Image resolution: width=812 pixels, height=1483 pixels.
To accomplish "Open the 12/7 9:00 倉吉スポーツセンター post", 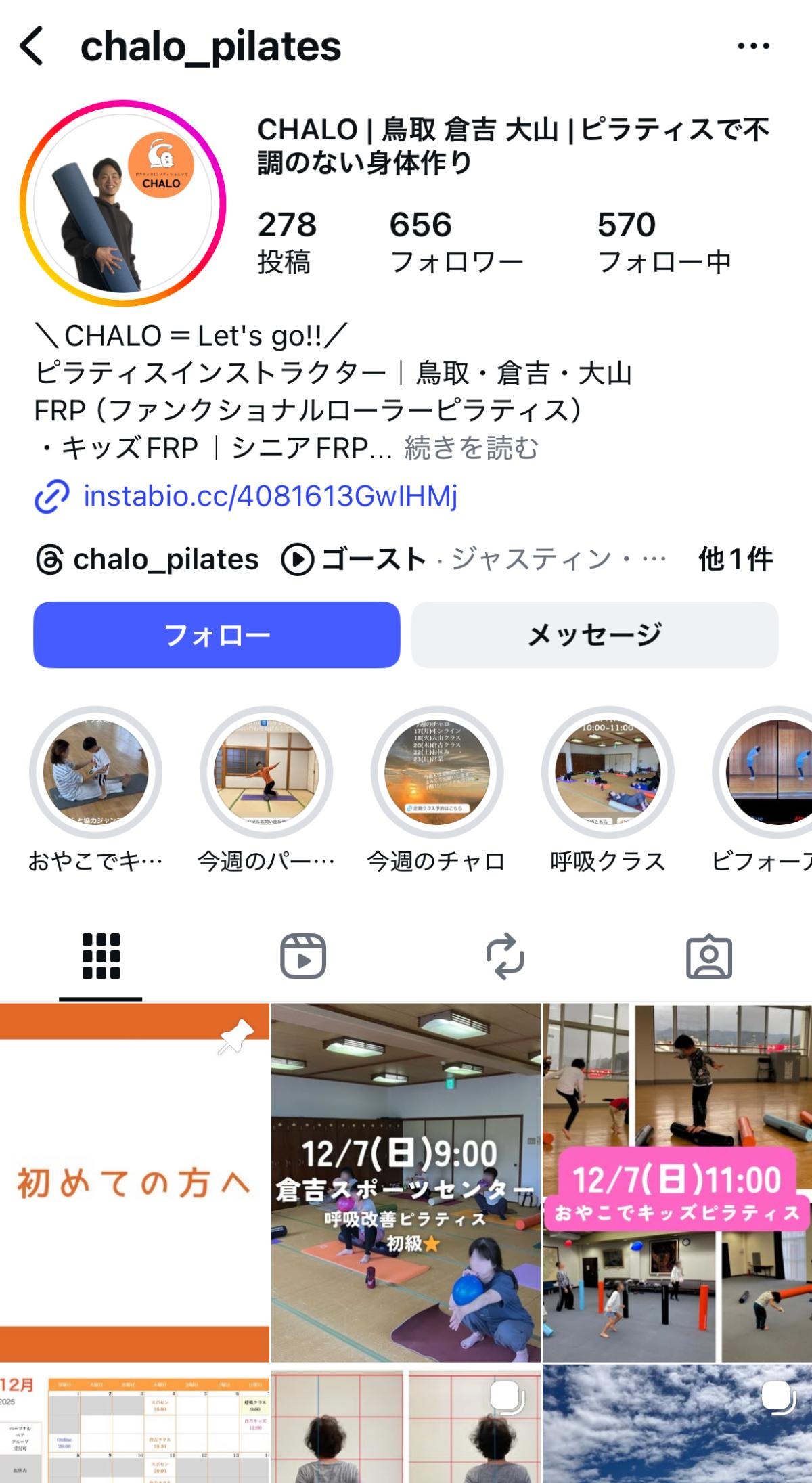I will (x=406, y=1182).
